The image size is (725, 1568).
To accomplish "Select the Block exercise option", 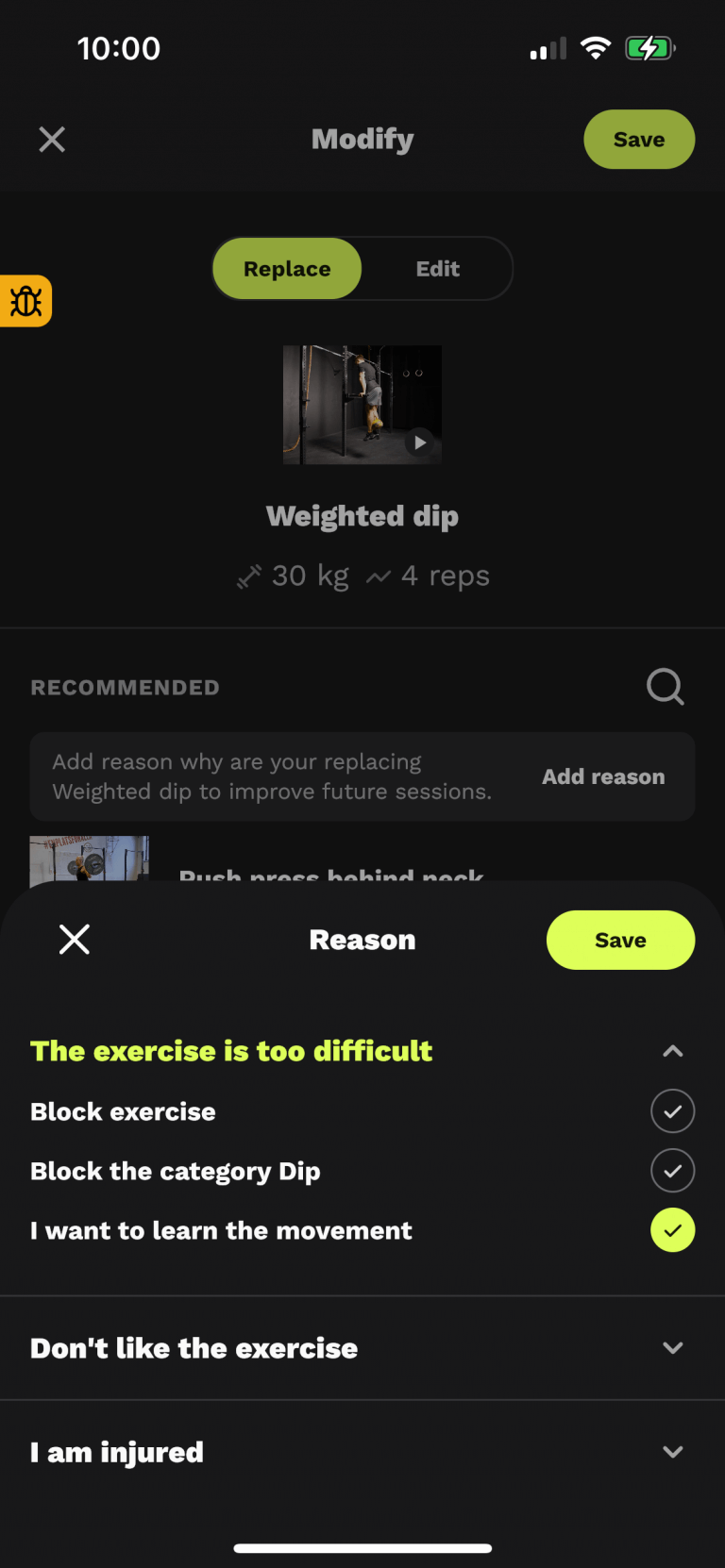I will (x=672, y=1111).
